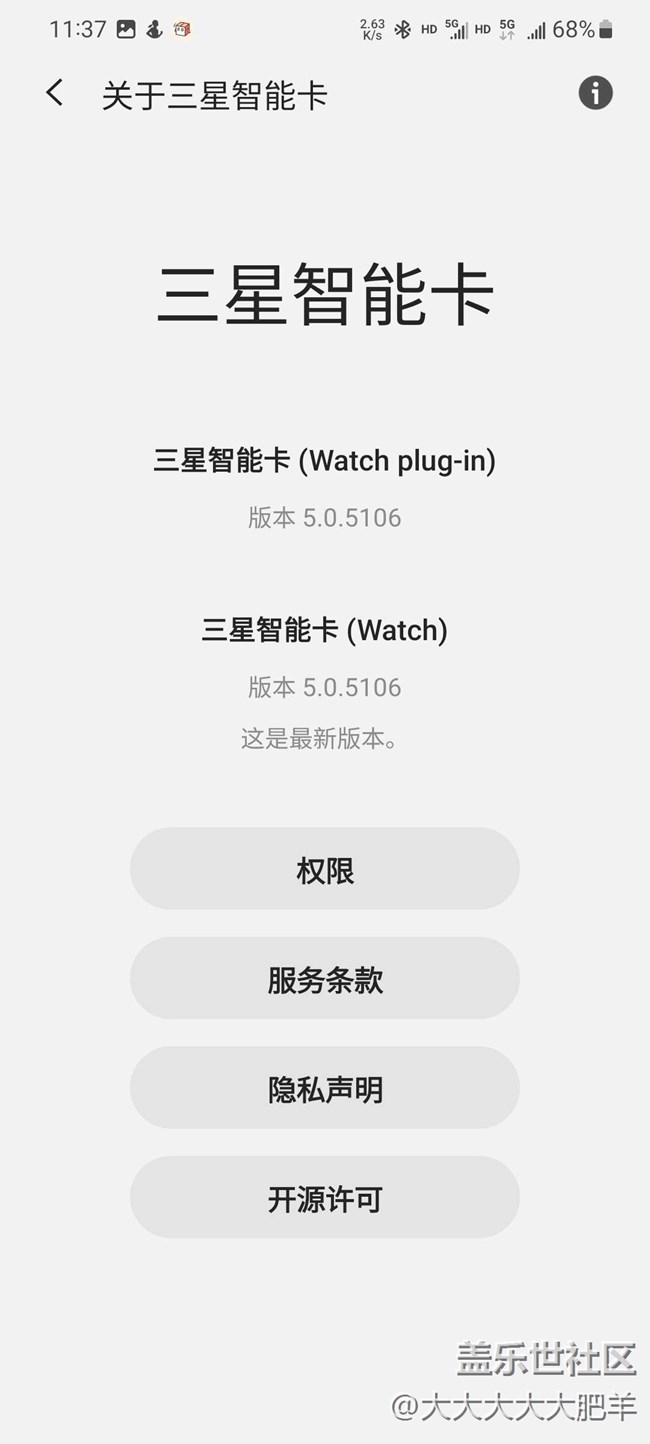Viewport: 650px width, 1444px height.
Task: Open the app info icon
Action: [595, 93]
